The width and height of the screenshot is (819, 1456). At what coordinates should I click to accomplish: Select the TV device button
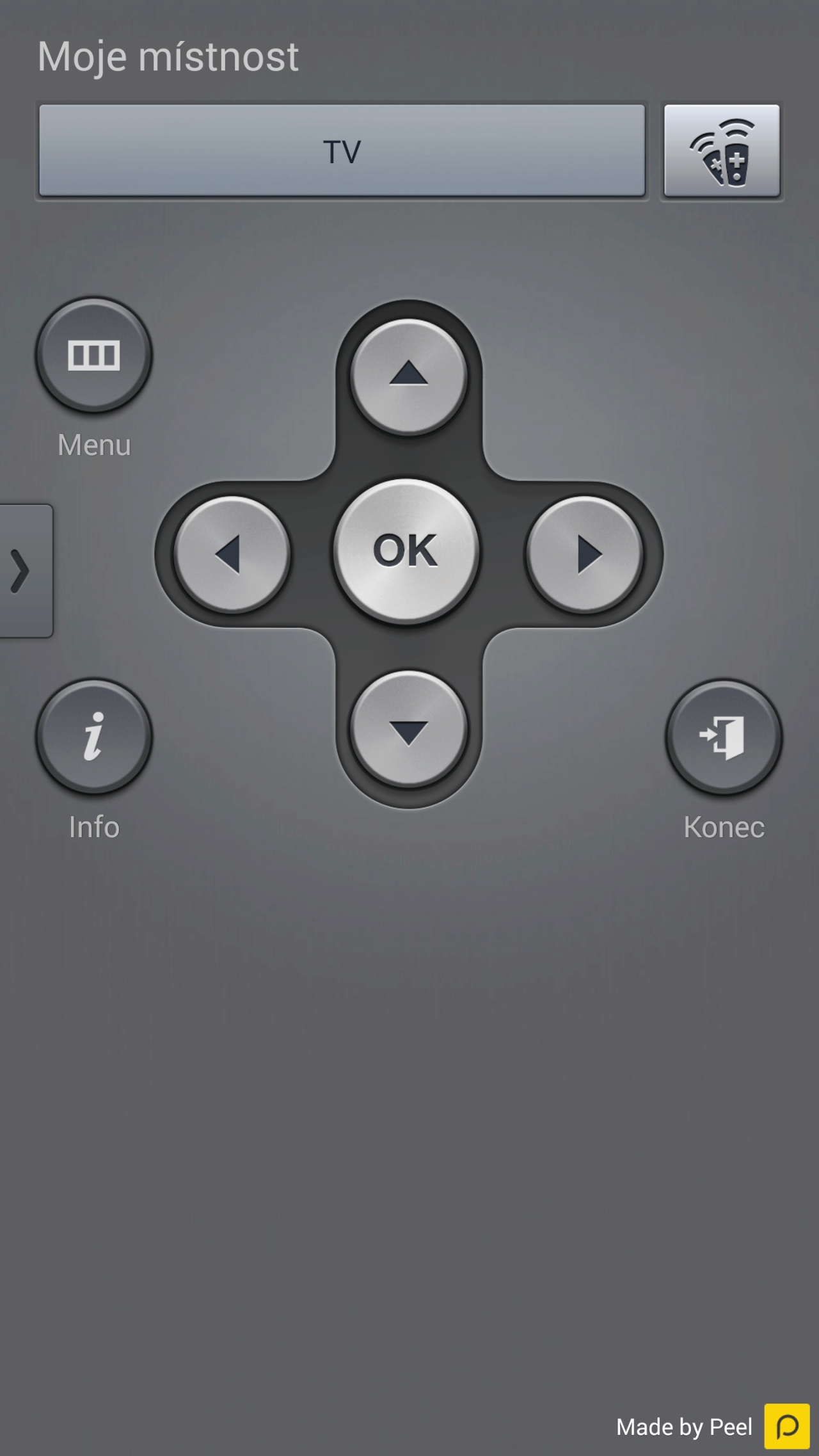(x=342, y=151)
